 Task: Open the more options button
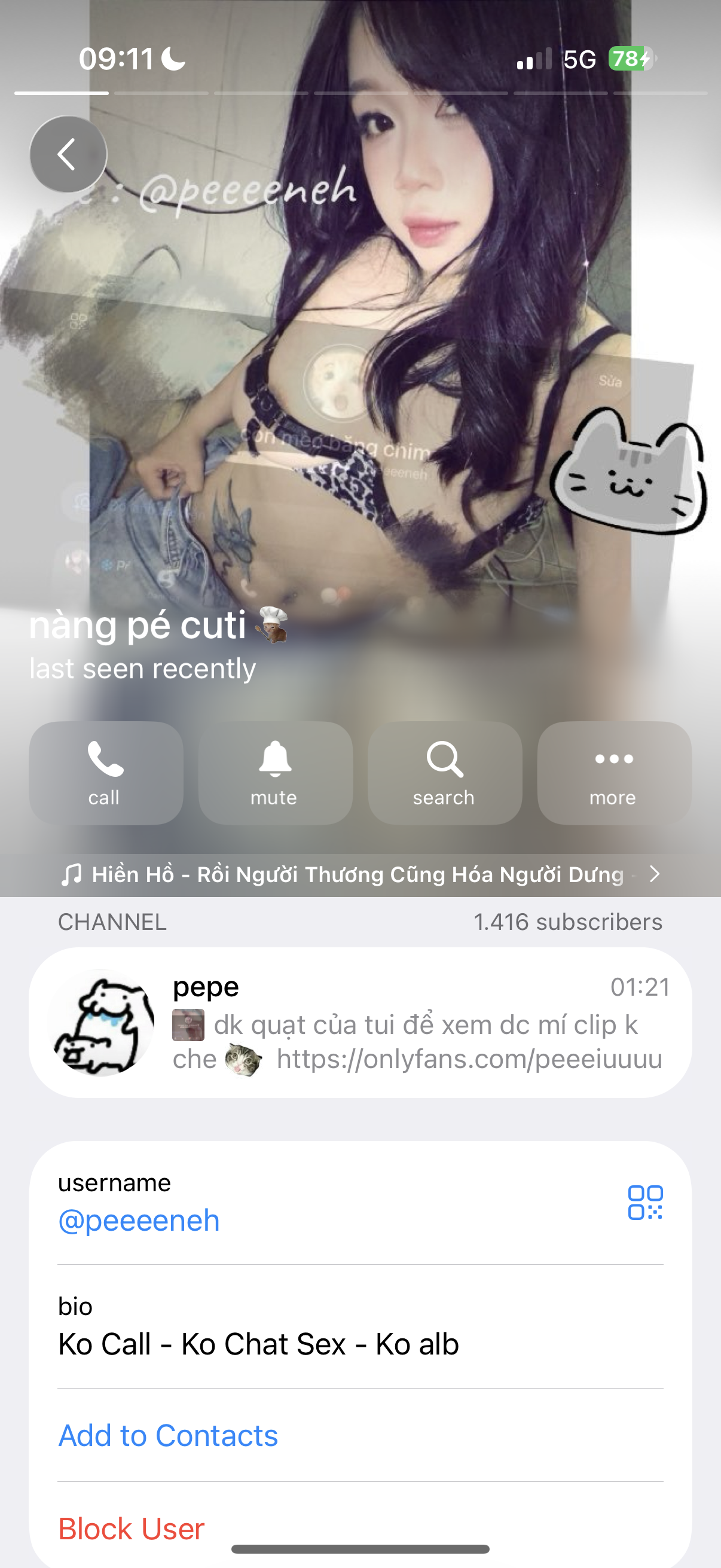(614, 773)
